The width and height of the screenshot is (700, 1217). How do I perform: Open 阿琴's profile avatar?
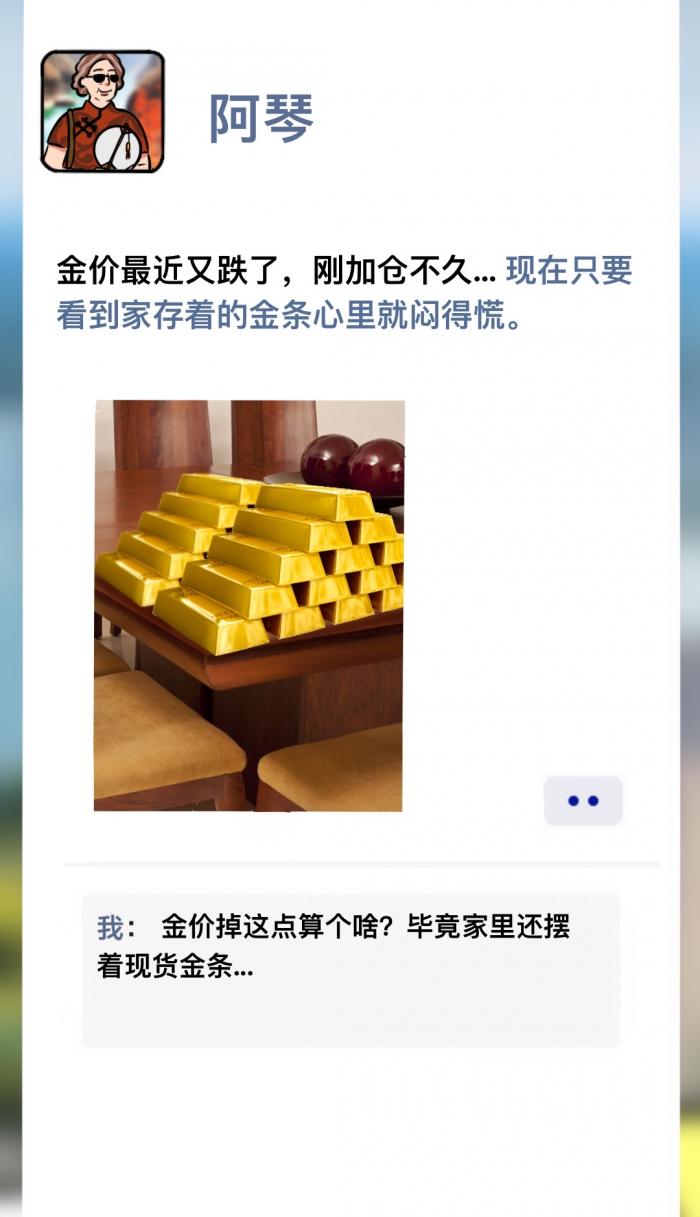(102, 112)
